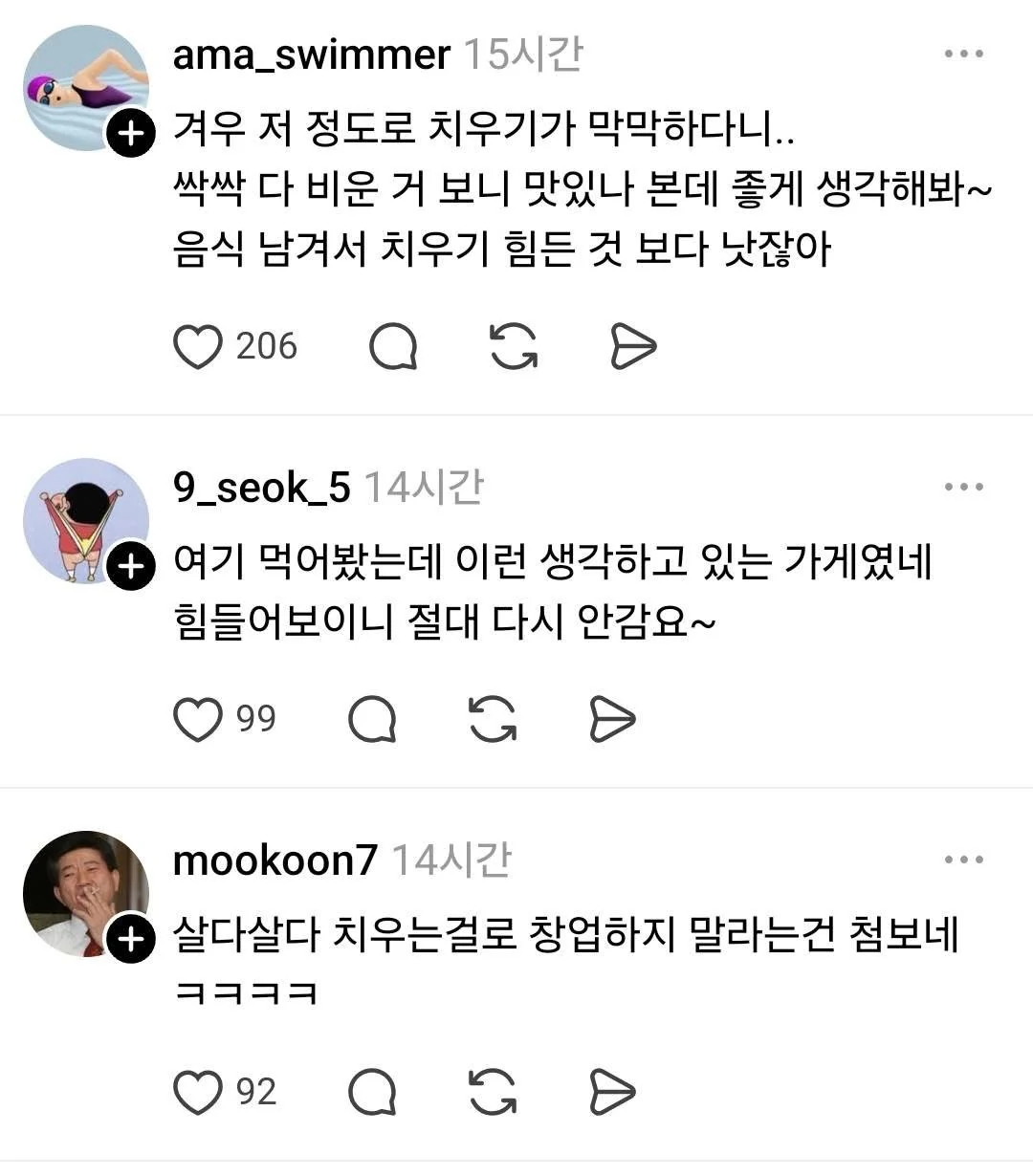Open overflow menu on ama_swimmer's comment
The width and height of the screenshot is (1033, 1176).
[x=963, y=54]
